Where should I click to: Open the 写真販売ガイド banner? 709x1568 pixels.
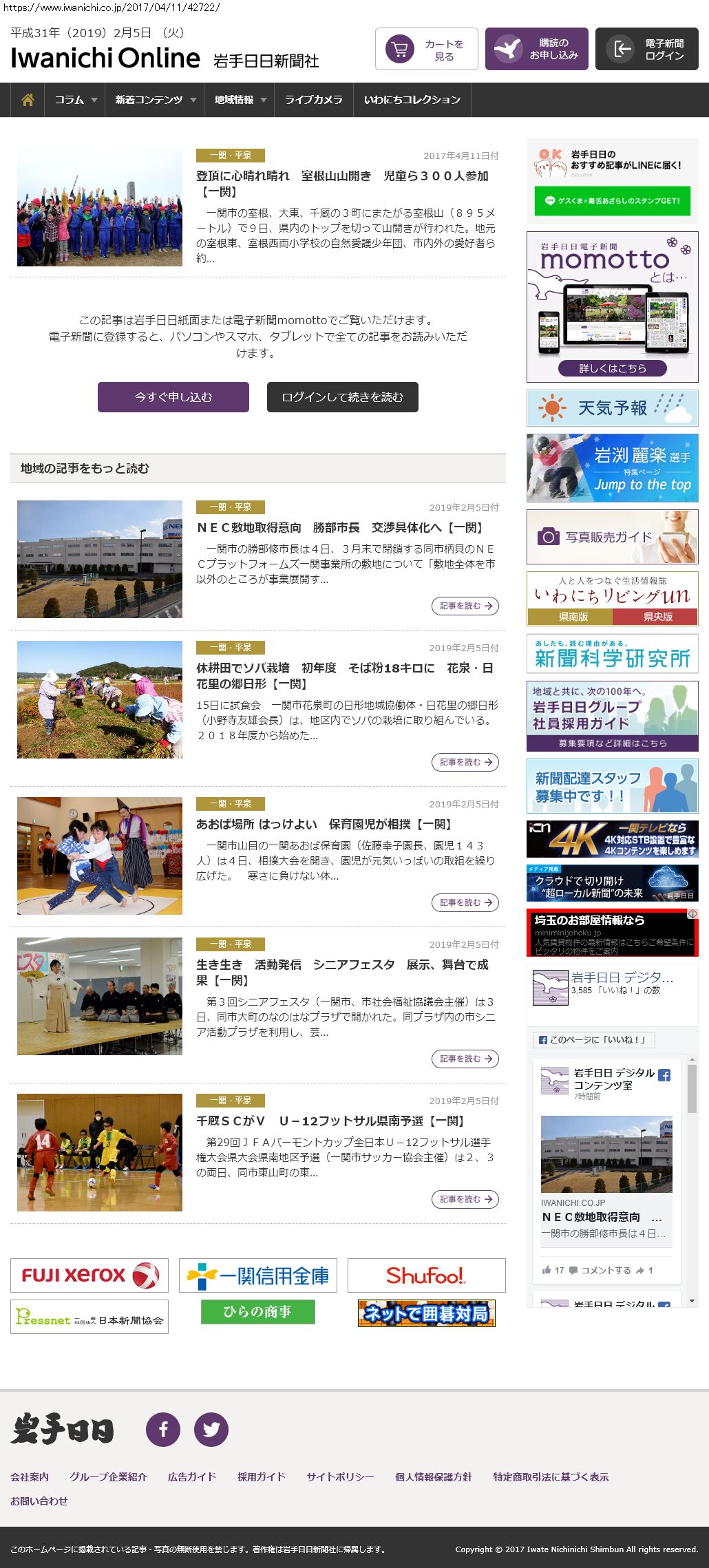[x=612, y=537]
